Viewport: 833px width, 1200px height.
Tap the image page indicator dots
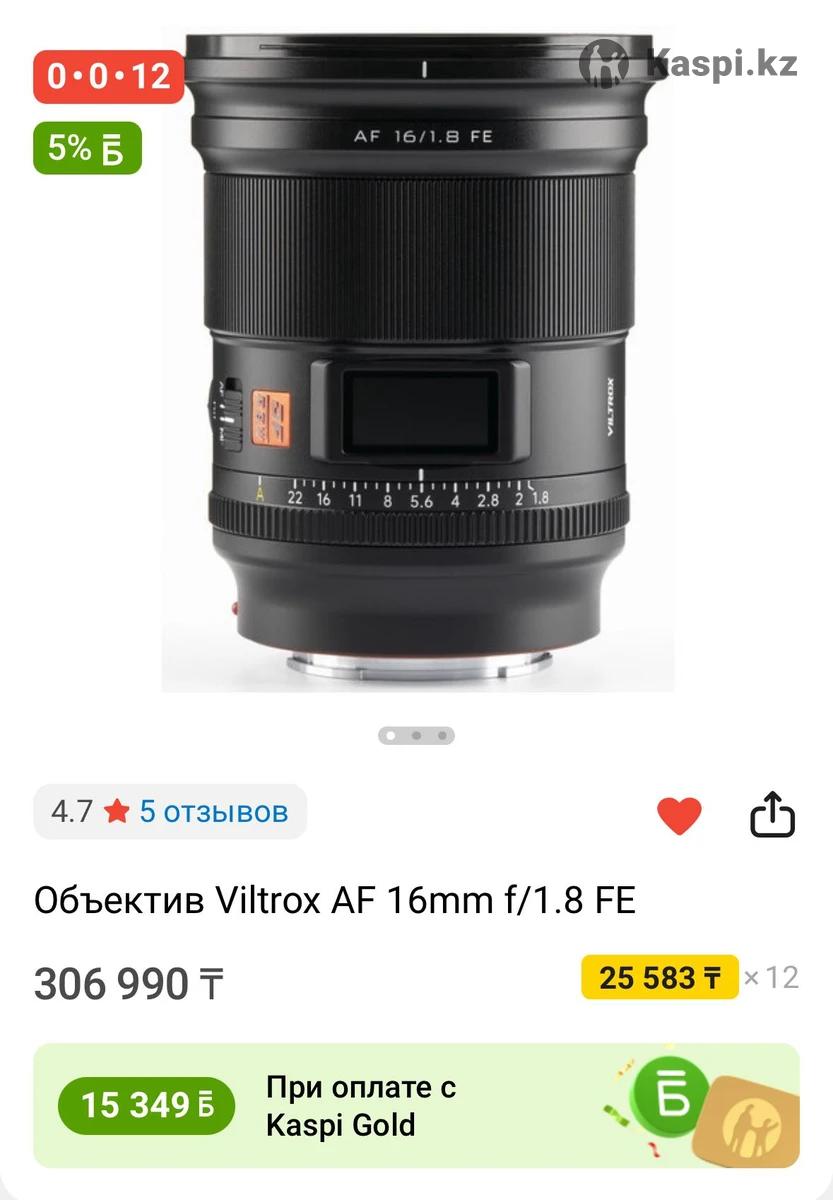pyautogui.click(x=416, y=736)
